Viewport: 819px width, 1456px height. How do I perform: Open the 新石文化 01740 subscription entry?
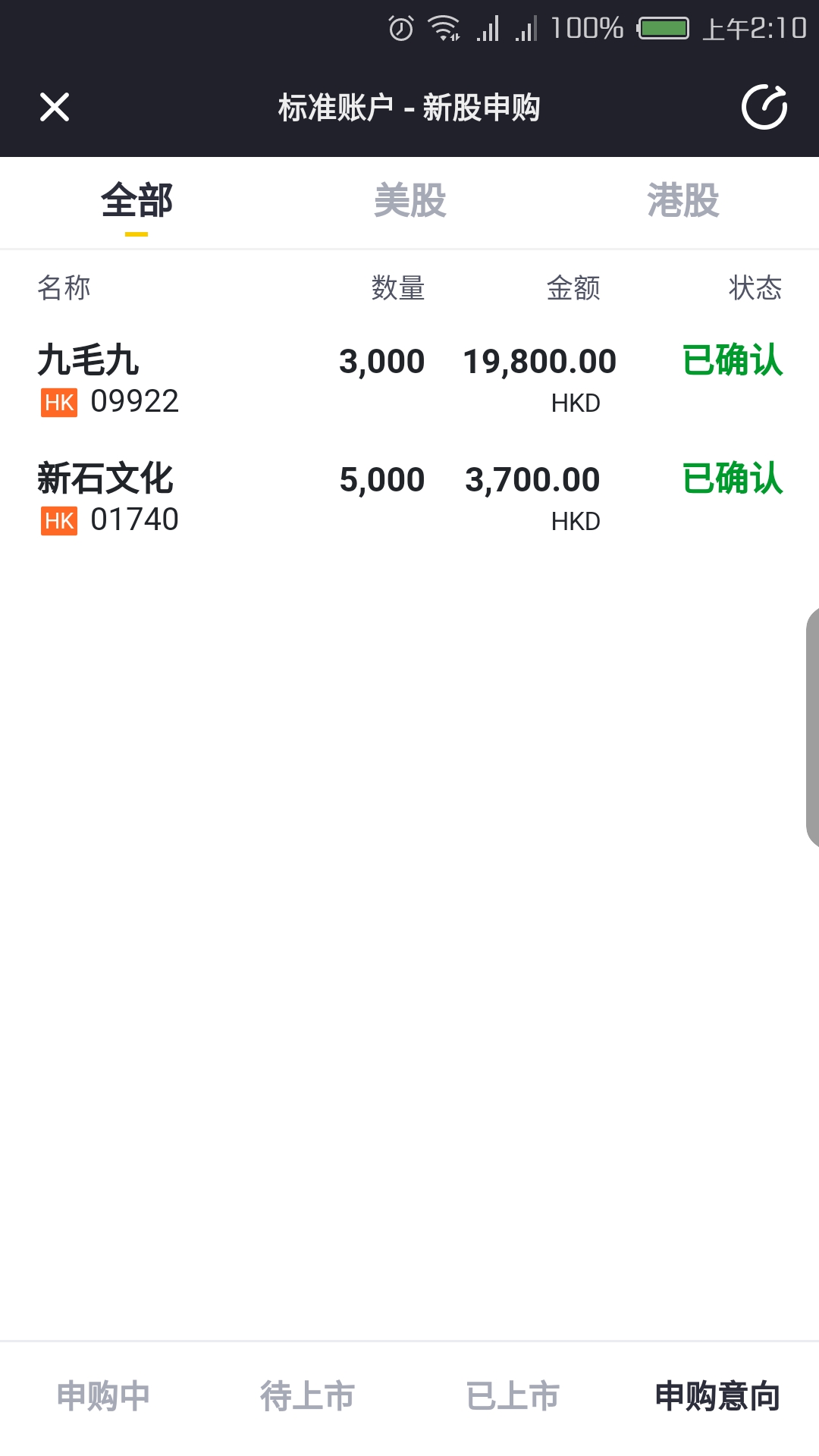tap(409, 497)
